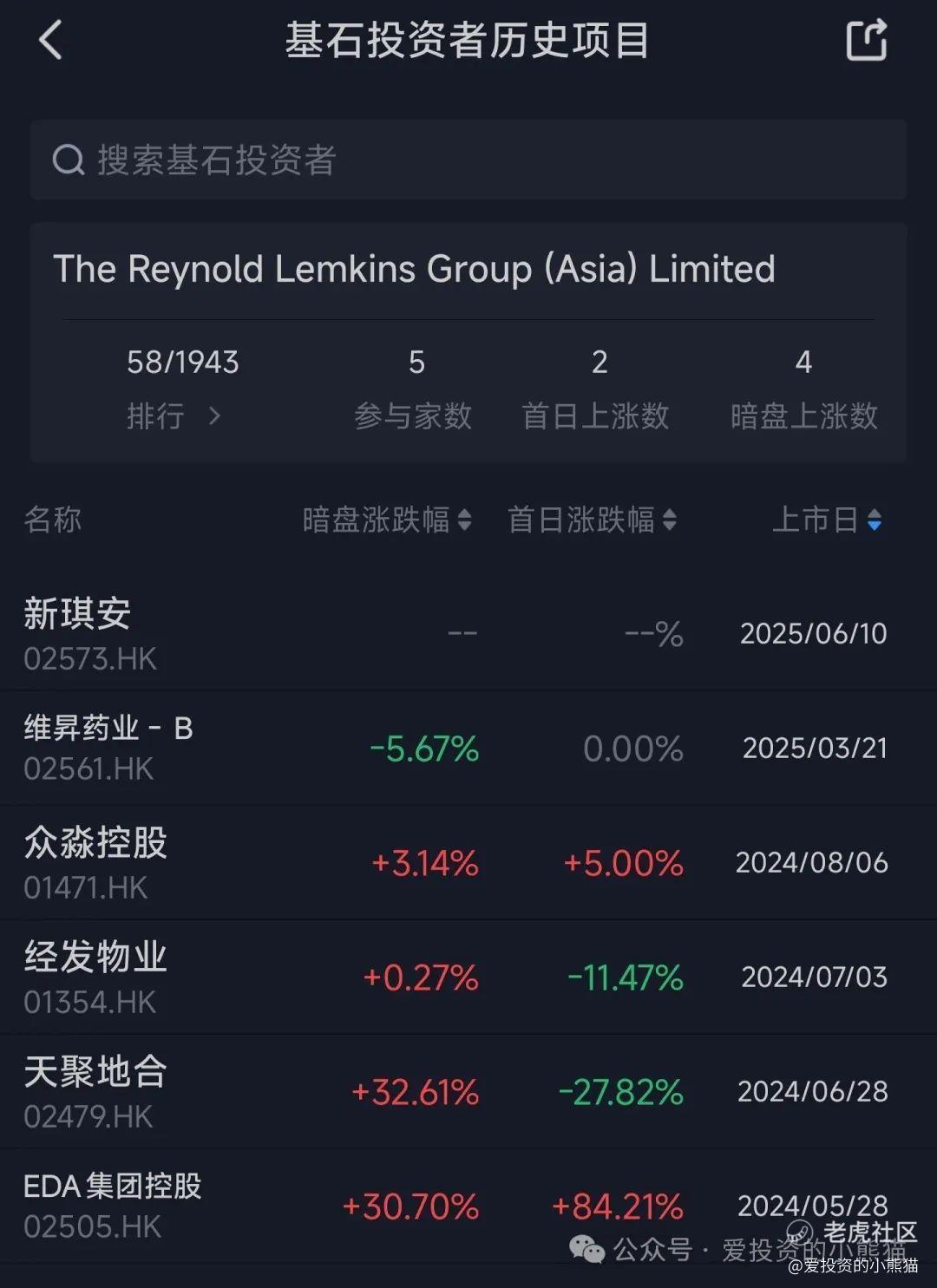
Task: Open 新琪安 02573.HK stock row
Action: click(468, 634)
